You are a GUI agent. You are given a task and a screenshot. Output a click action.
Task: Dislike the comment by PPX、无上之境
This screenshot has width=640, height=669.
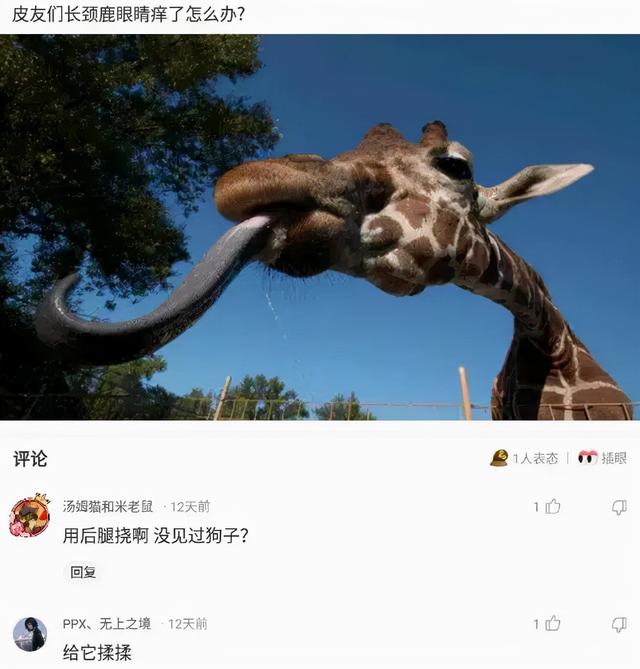click(x=619, y=624)
